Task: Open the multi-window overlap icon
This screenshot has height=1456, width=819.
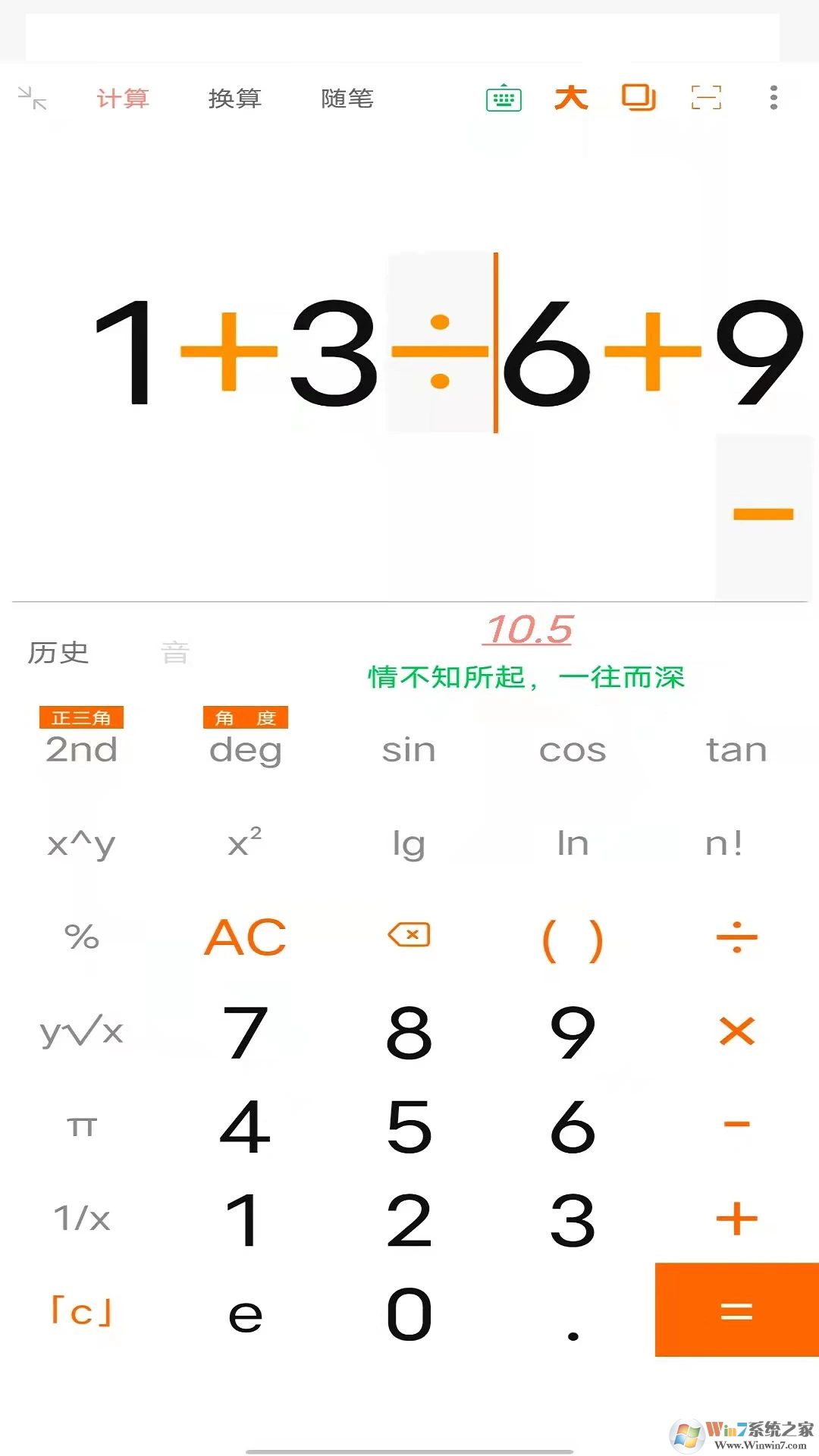Action: point(638,99)
